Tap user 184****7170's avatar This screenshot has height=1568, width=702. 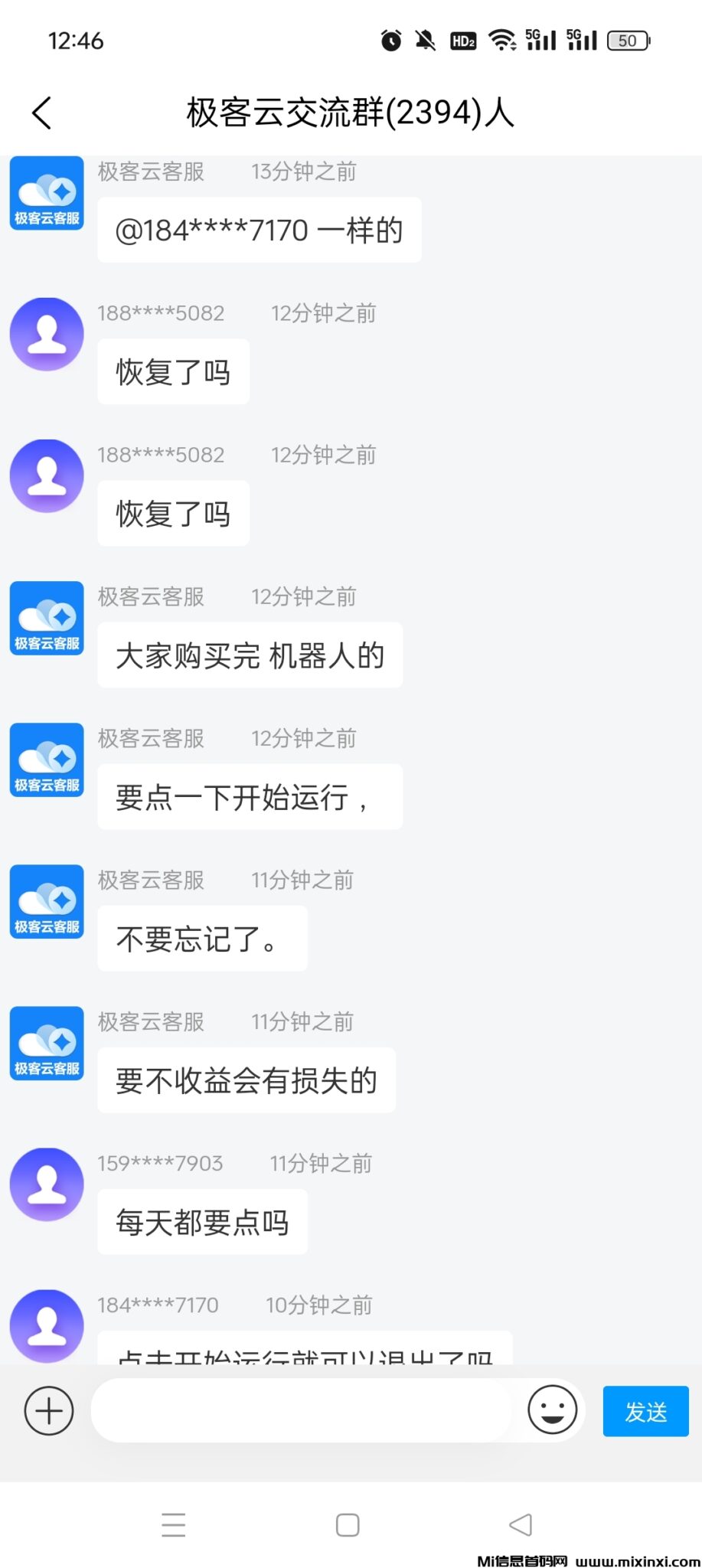coord(46,1326)
